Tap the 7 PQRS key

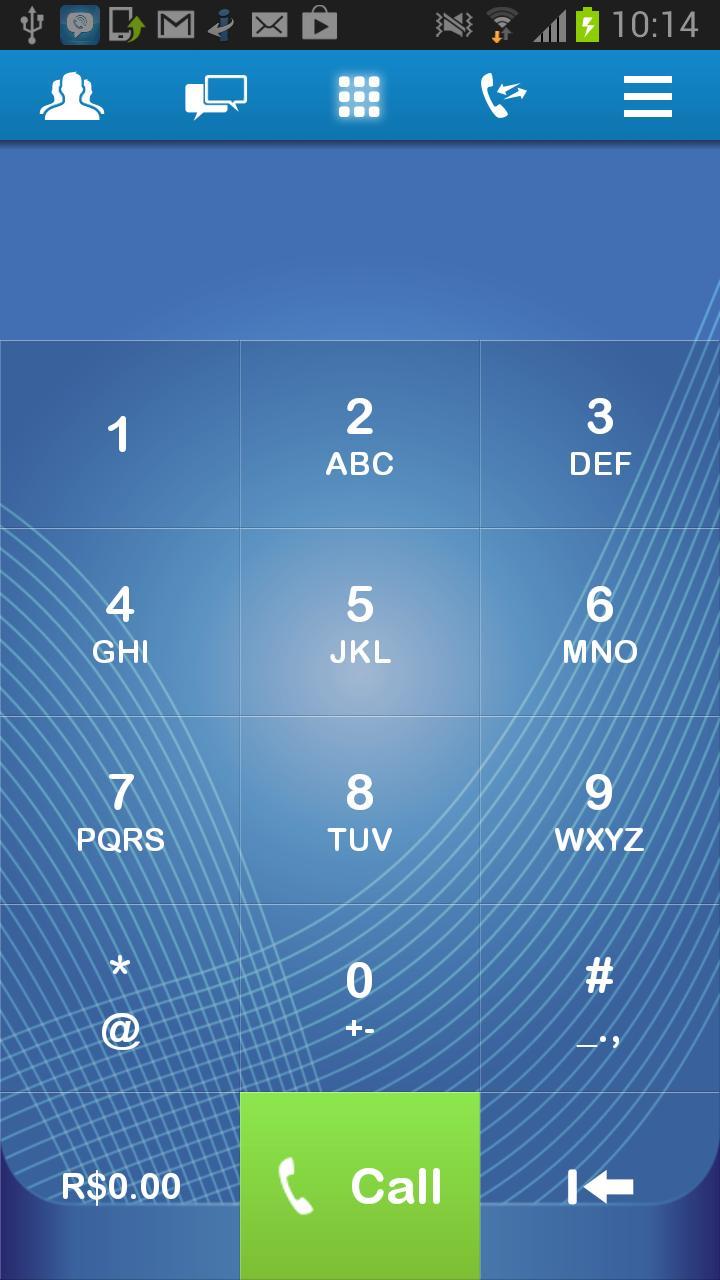click(120, 811)
